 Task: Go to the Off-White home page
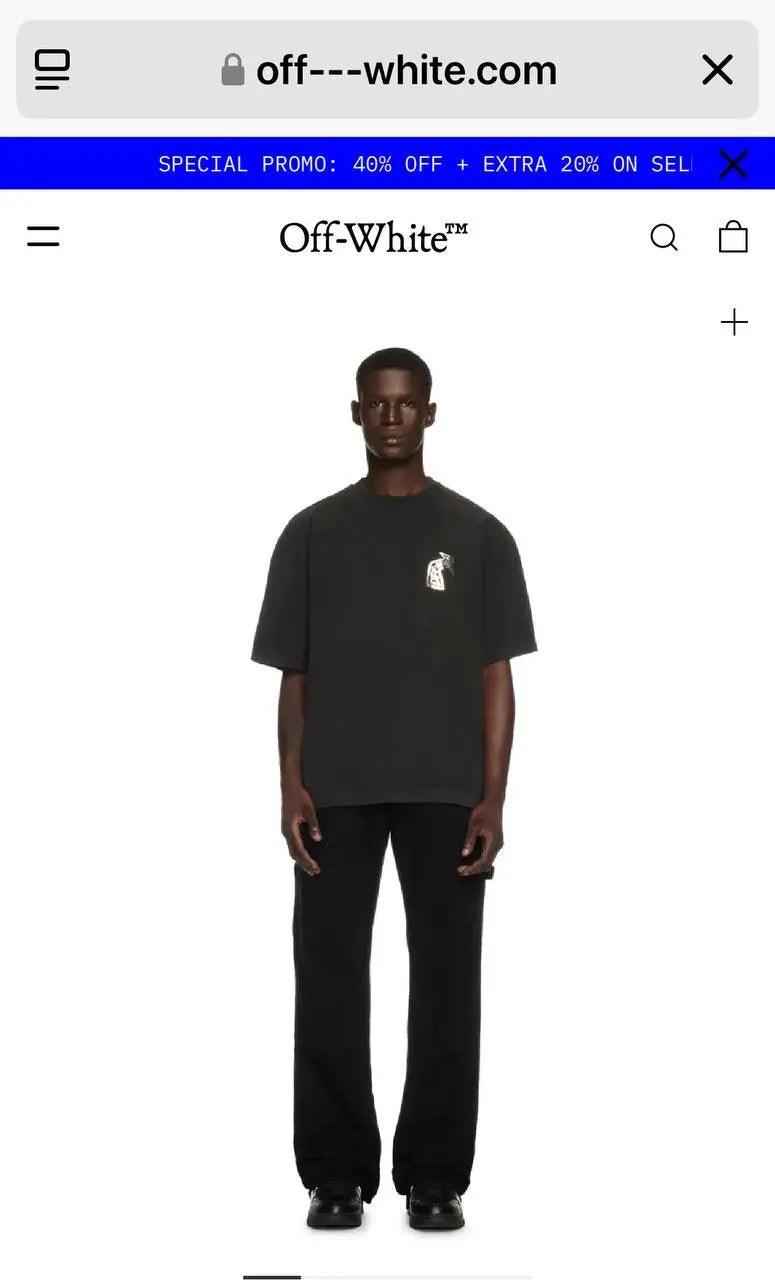coord(373,238)
